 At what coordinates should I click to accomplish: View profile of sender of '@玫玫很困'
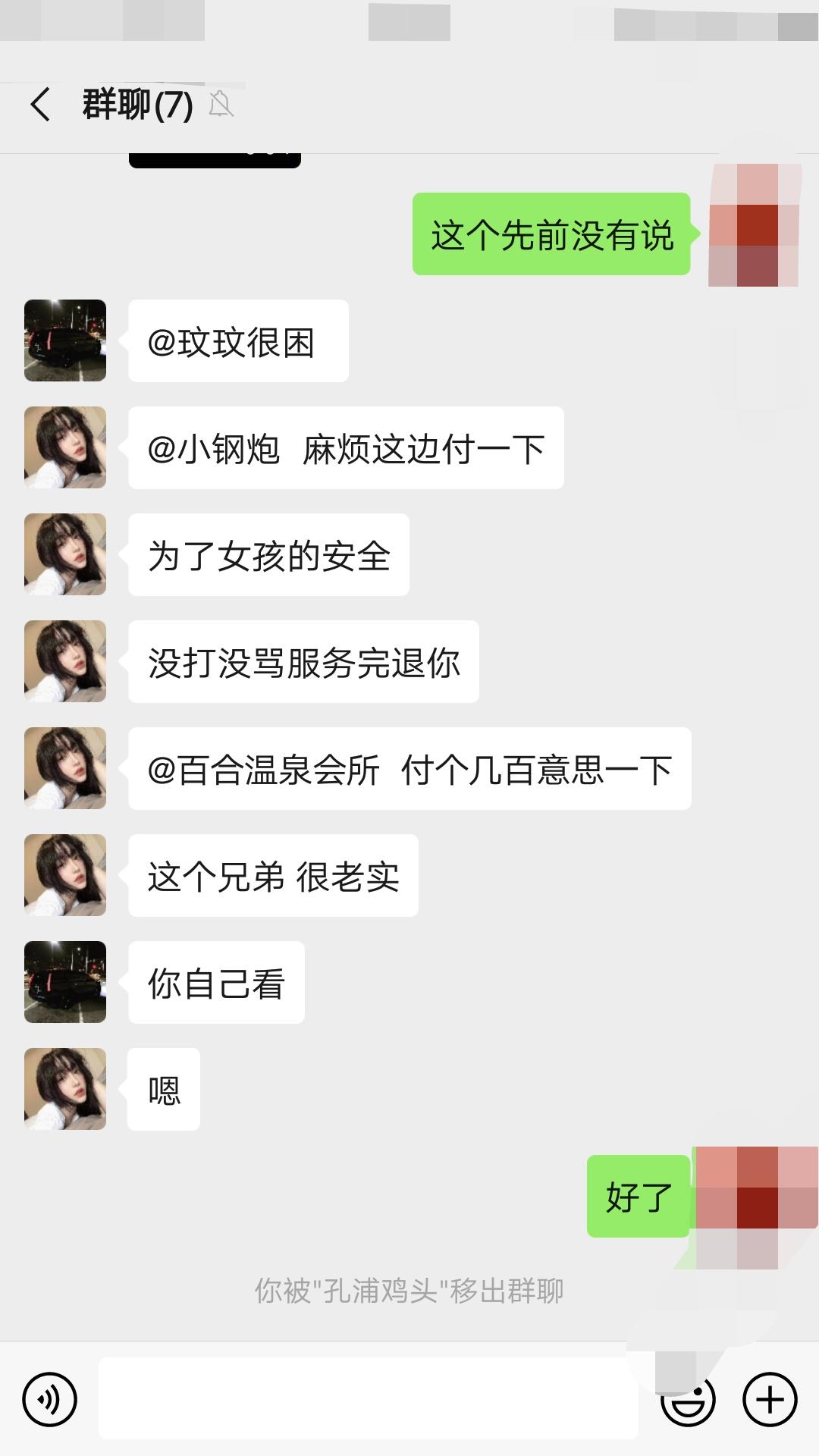65,340
